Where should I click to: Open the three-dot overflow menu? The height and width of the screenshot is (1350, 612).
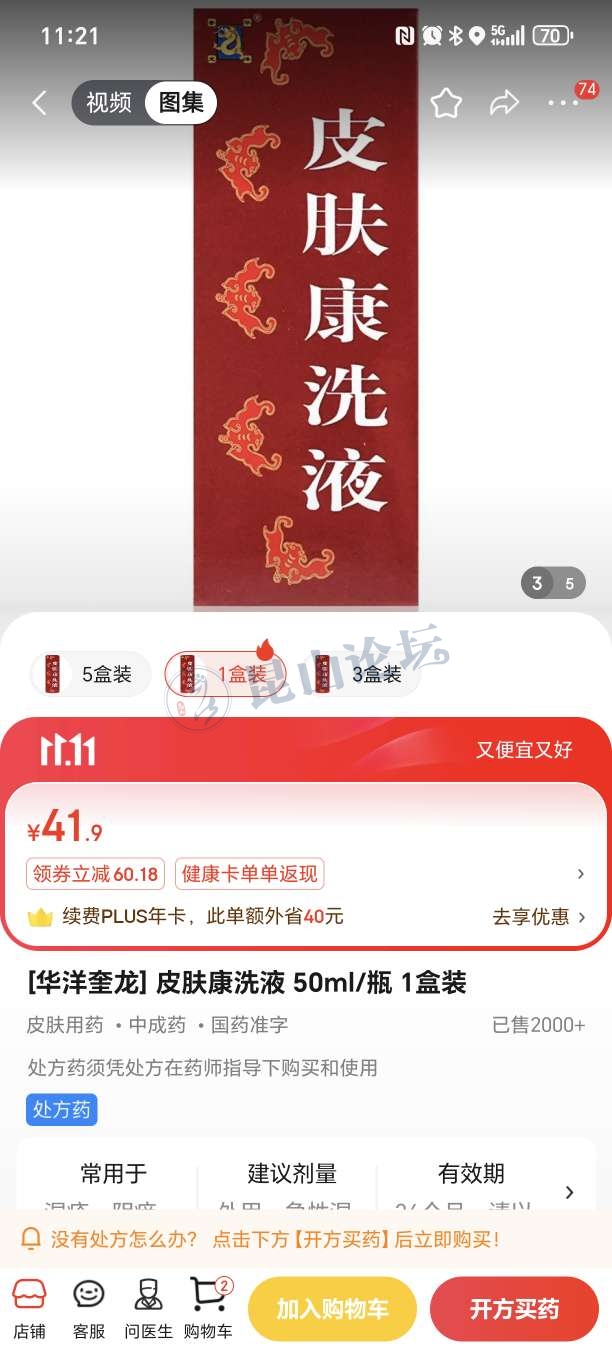(x=562, y=102)
